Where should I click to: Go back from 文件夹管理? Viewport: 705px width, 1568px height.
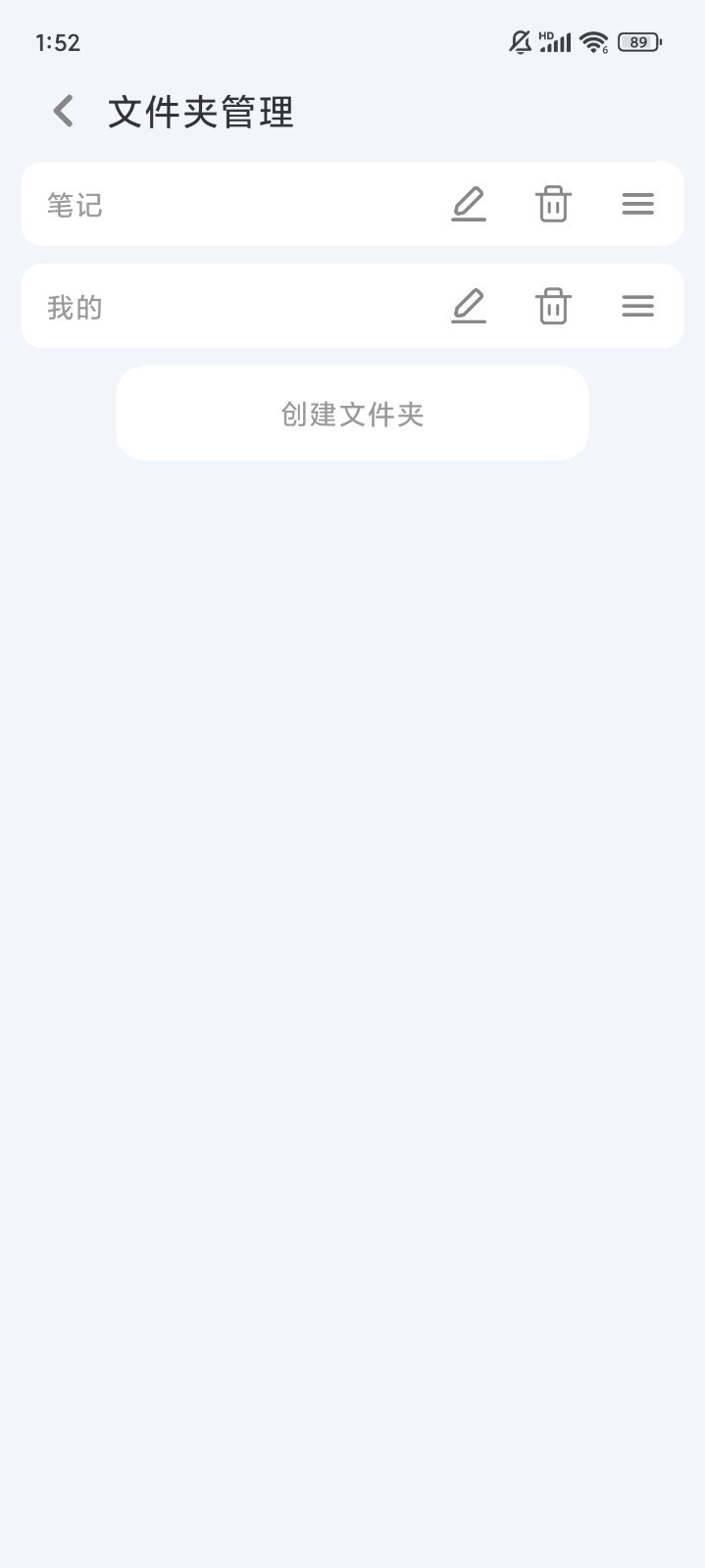coord(64,112)
